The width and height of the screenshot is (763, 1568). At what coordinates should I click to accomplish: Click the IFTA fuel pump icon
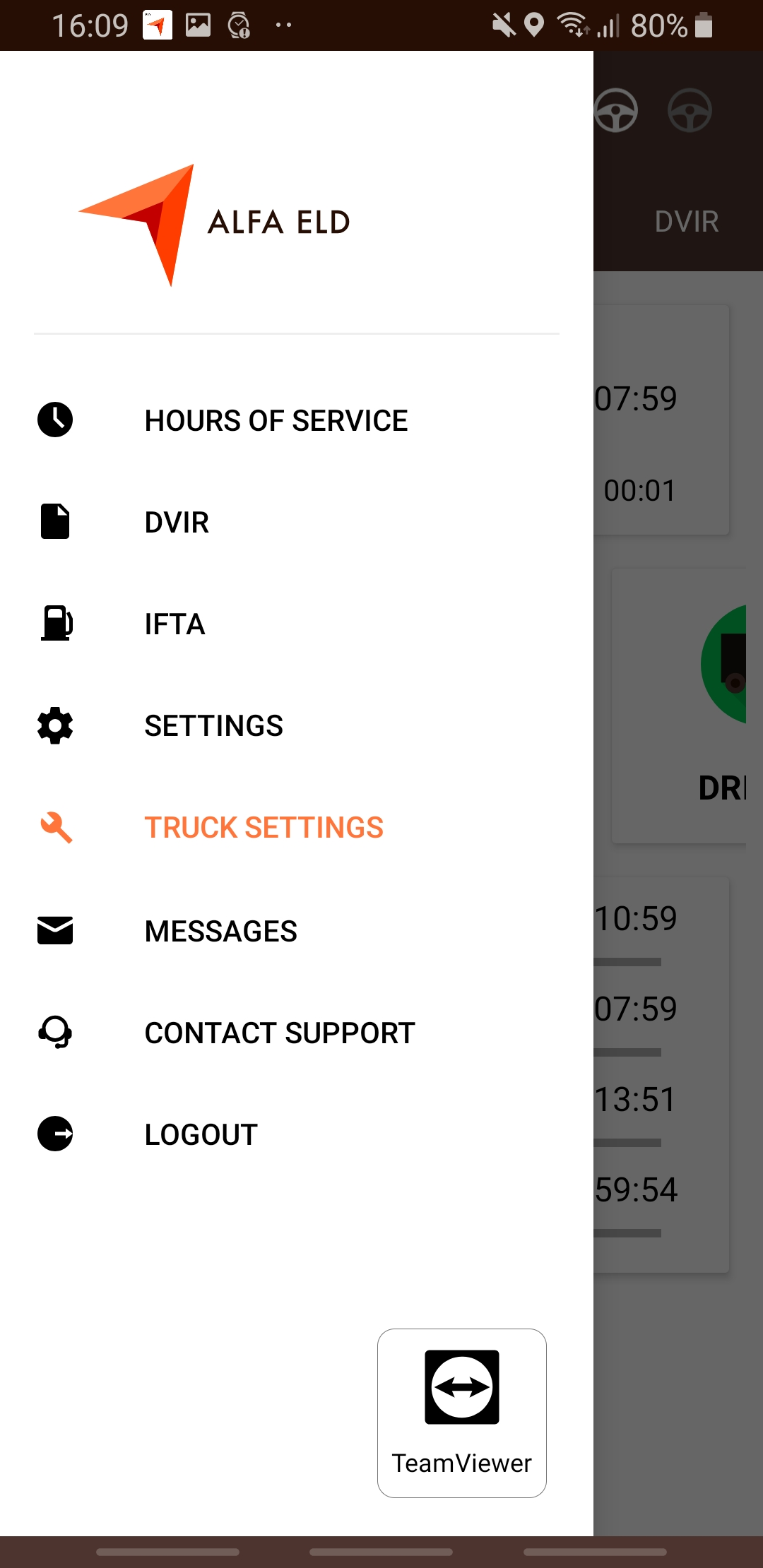[55, 623]
